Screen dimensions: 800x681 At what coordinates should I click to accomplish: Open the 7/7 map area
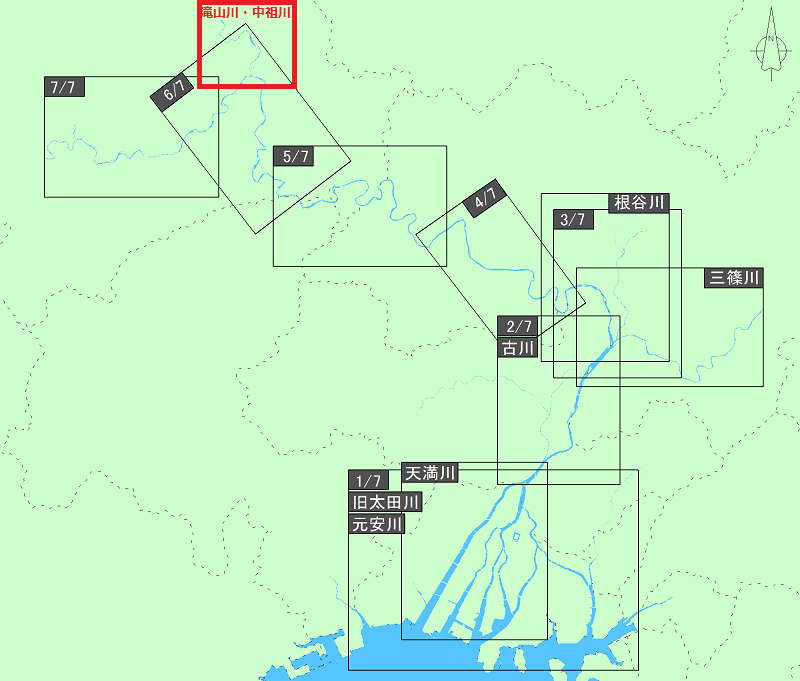pos(64,87)
